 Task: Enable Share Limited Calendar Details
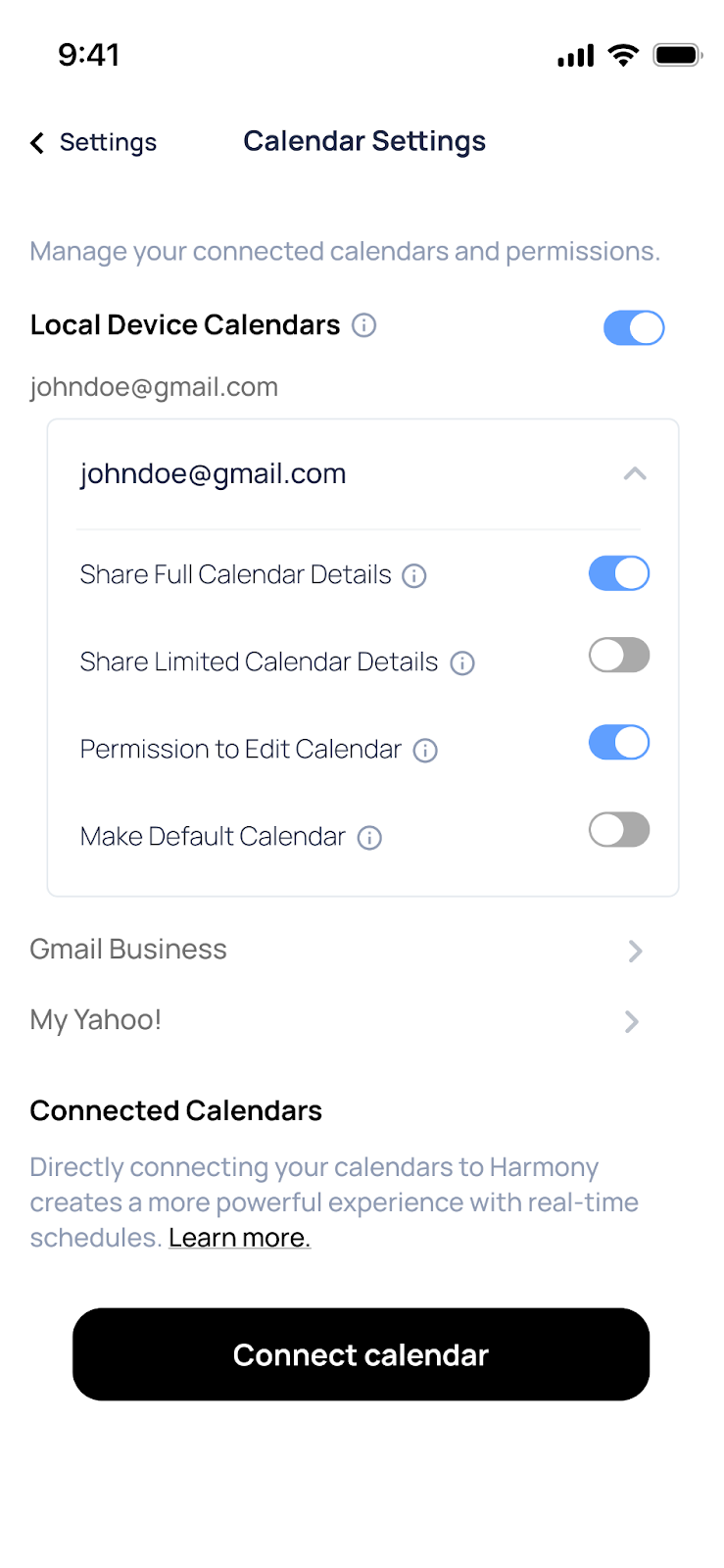pos(619,655)
